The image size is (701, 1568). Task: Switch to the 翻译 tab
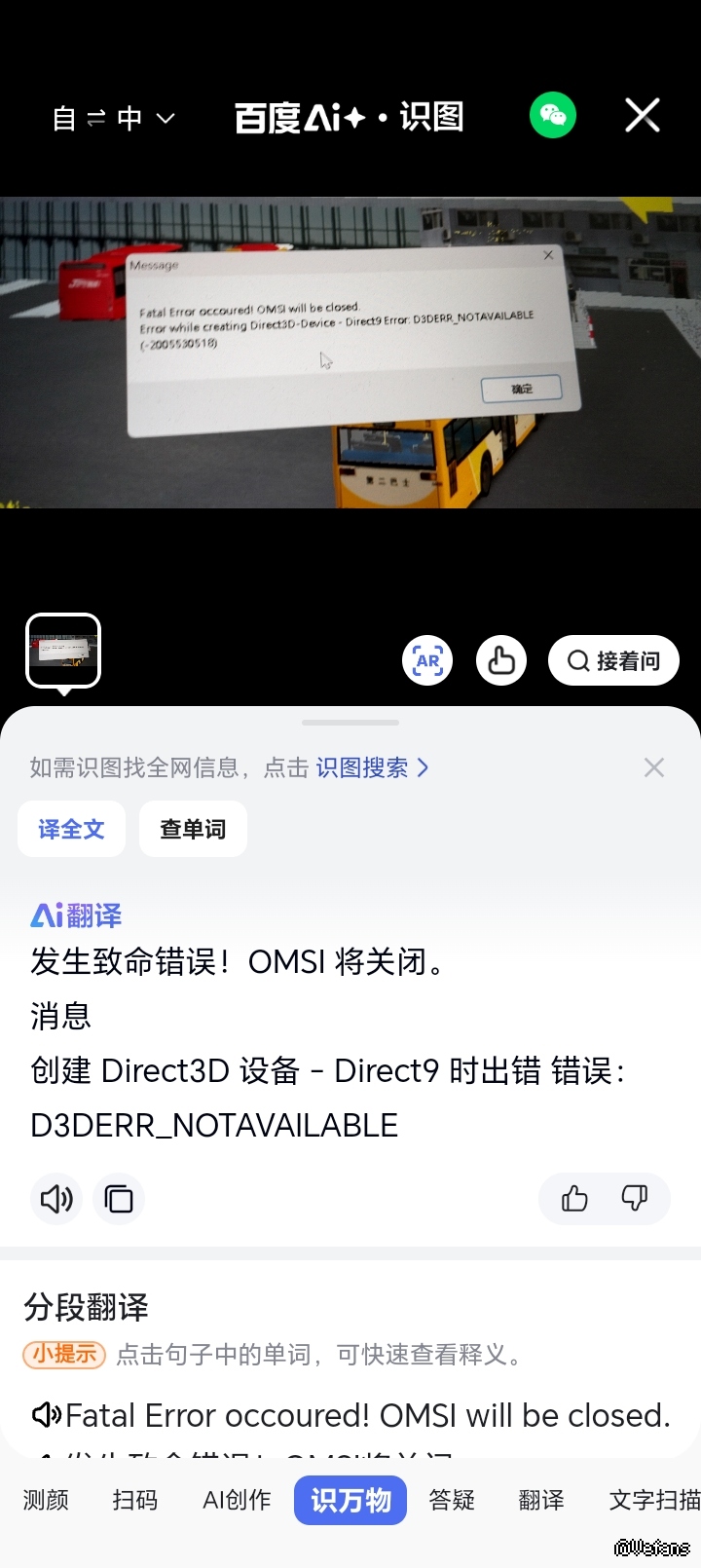tap(541, 1500)
